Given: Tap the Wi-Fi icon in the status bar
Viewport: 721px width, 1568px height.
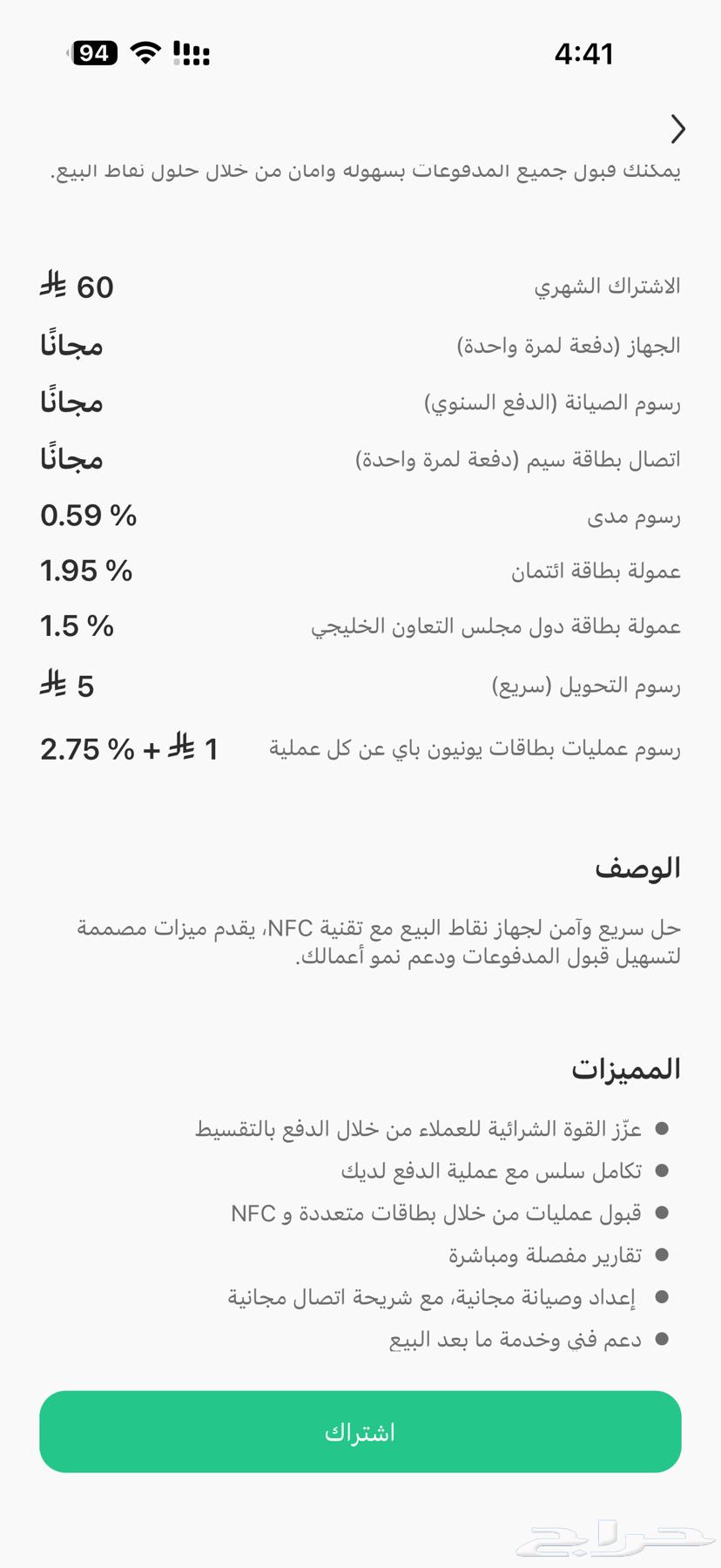Looking at the screenshot, I should point(142,52).
